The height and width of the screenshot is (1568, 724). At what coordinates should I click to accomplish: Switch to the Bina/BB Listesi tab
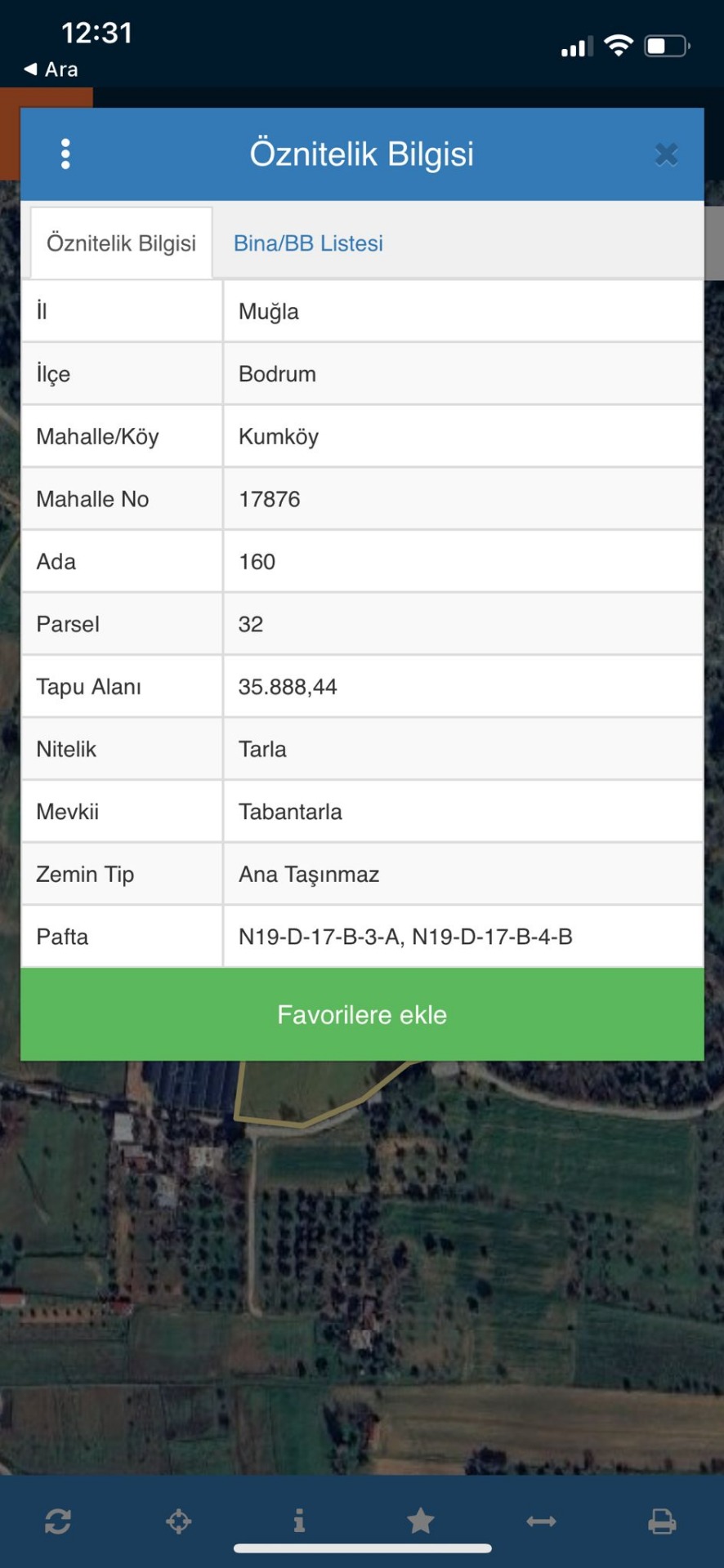click(x=308, y=243)
